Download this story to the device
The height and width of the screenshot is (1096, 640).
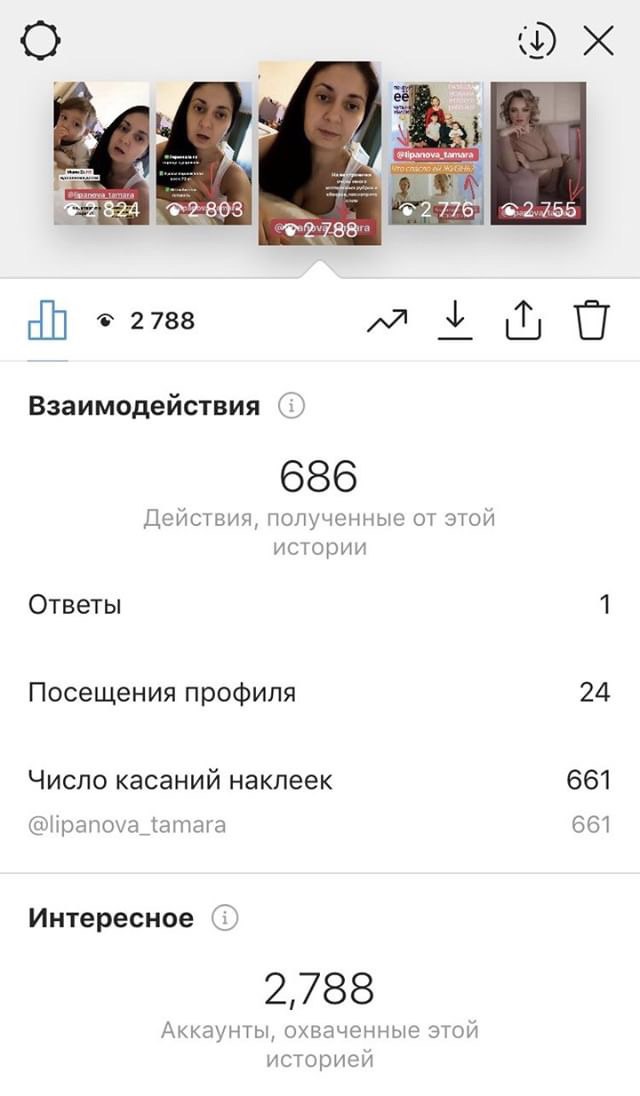(455, 322)
